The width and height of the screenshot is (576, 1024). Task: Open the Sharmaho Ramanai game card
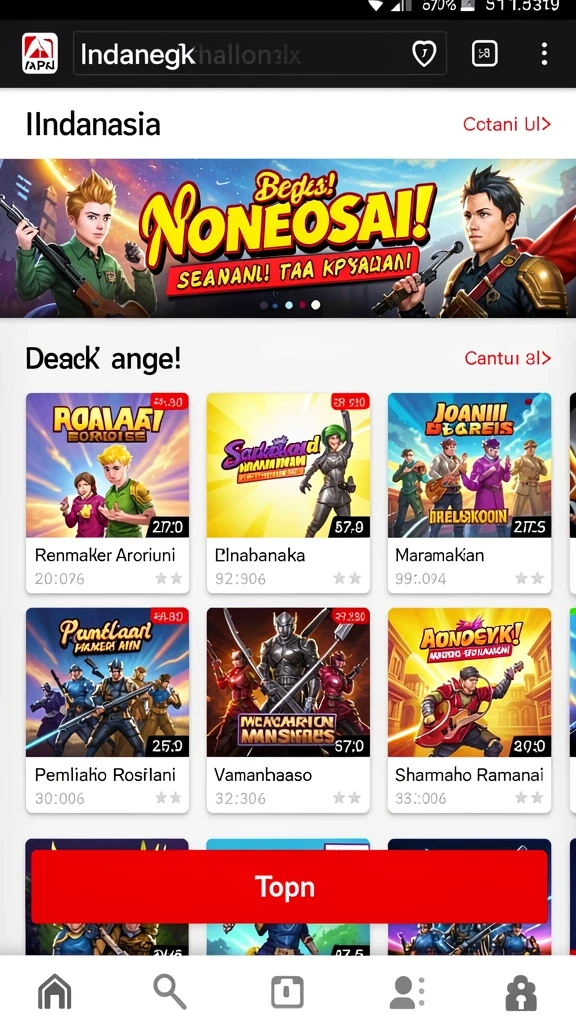(470, 711)
